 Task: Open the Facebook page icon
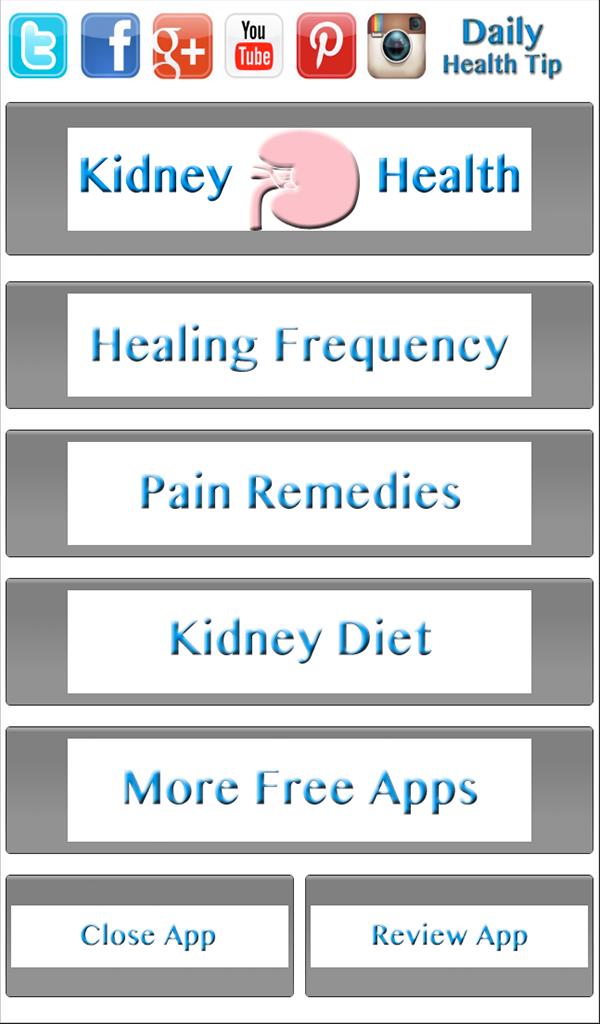tap(110, 46)
